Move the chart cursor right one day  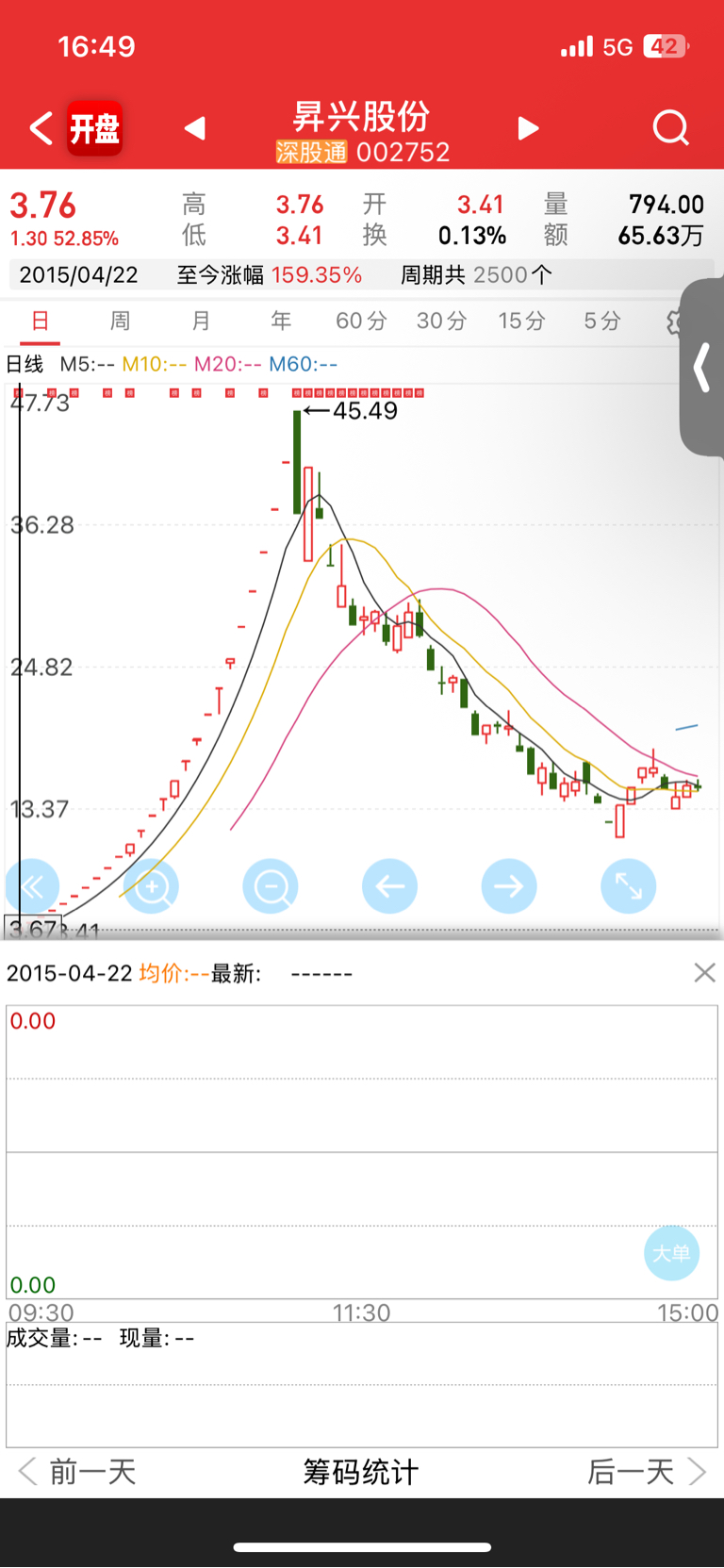click(509, 886)
